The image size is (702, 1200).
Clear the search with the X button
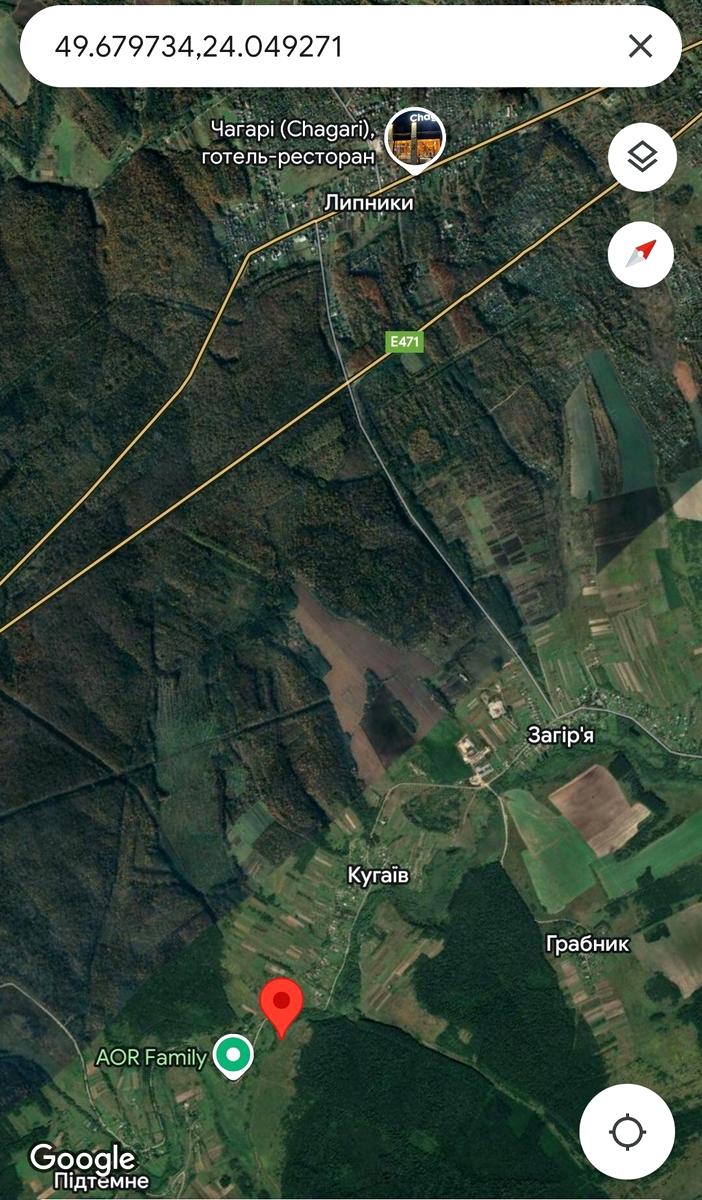(x=640, y=46)
